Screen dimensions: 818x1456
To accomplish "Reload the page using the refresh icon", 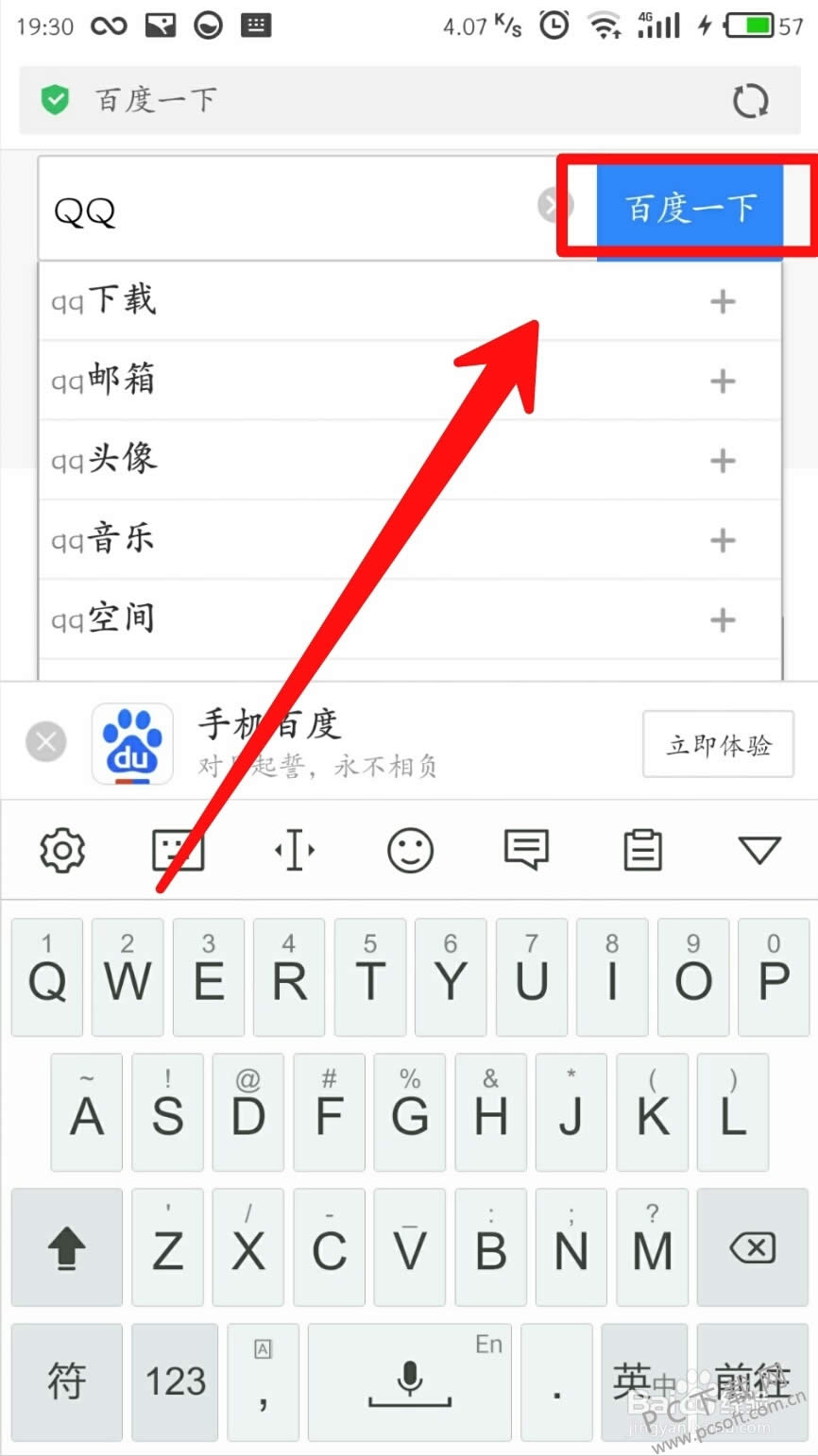I will (x=751, y=98).
